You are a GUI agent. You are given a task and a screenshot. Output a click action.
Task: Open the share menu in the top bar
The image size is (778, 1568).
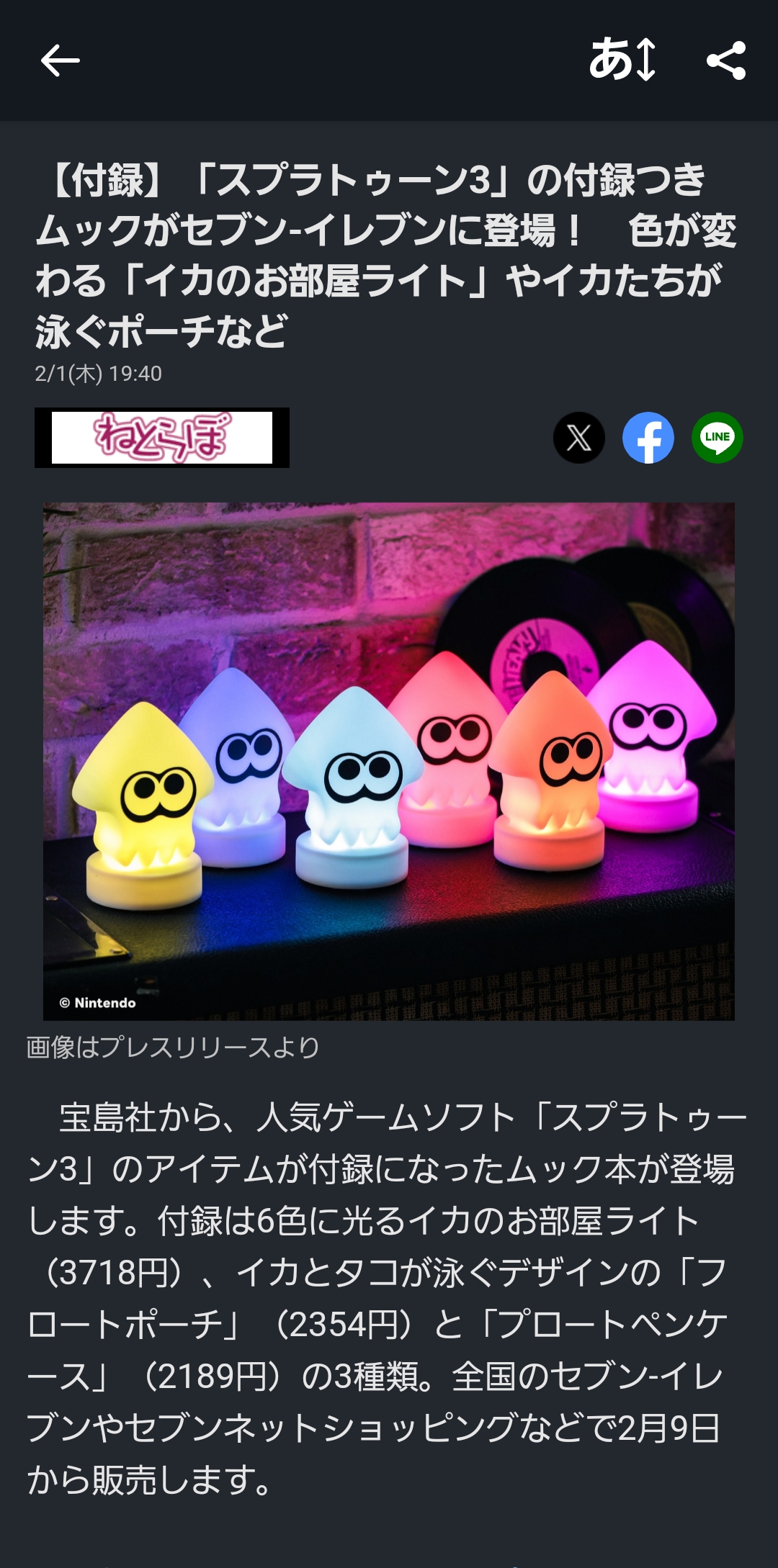pyautogui.click(x=725, y=60)
